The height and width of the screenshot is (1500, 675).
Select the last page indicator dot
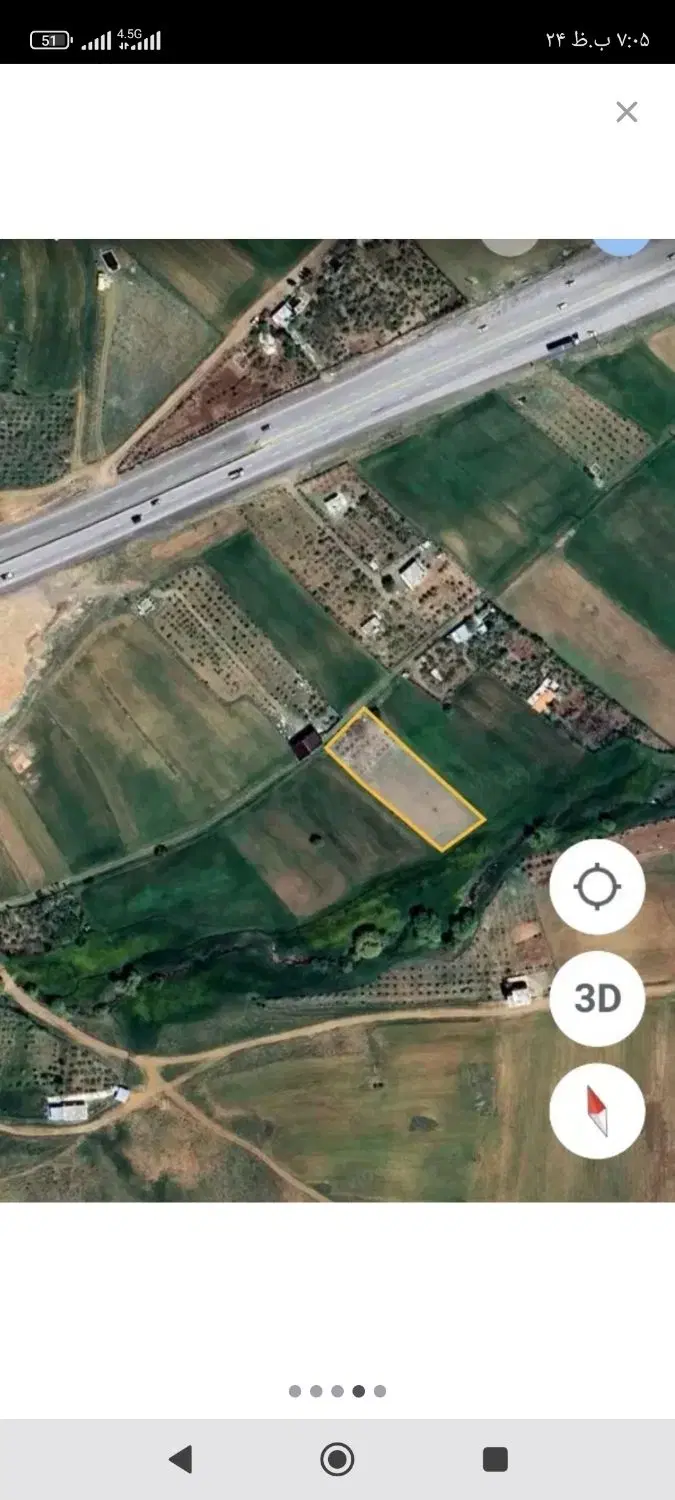click(380, 1391)
